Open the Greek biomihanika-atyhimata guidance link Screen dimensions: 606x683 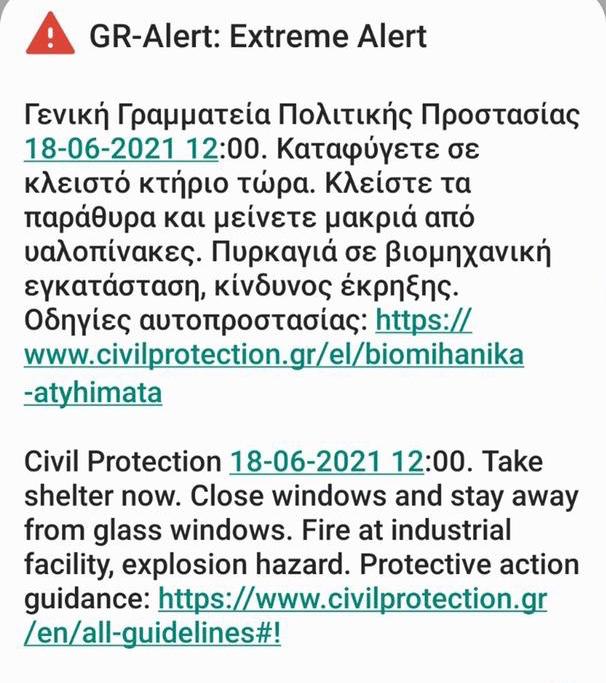272,357
